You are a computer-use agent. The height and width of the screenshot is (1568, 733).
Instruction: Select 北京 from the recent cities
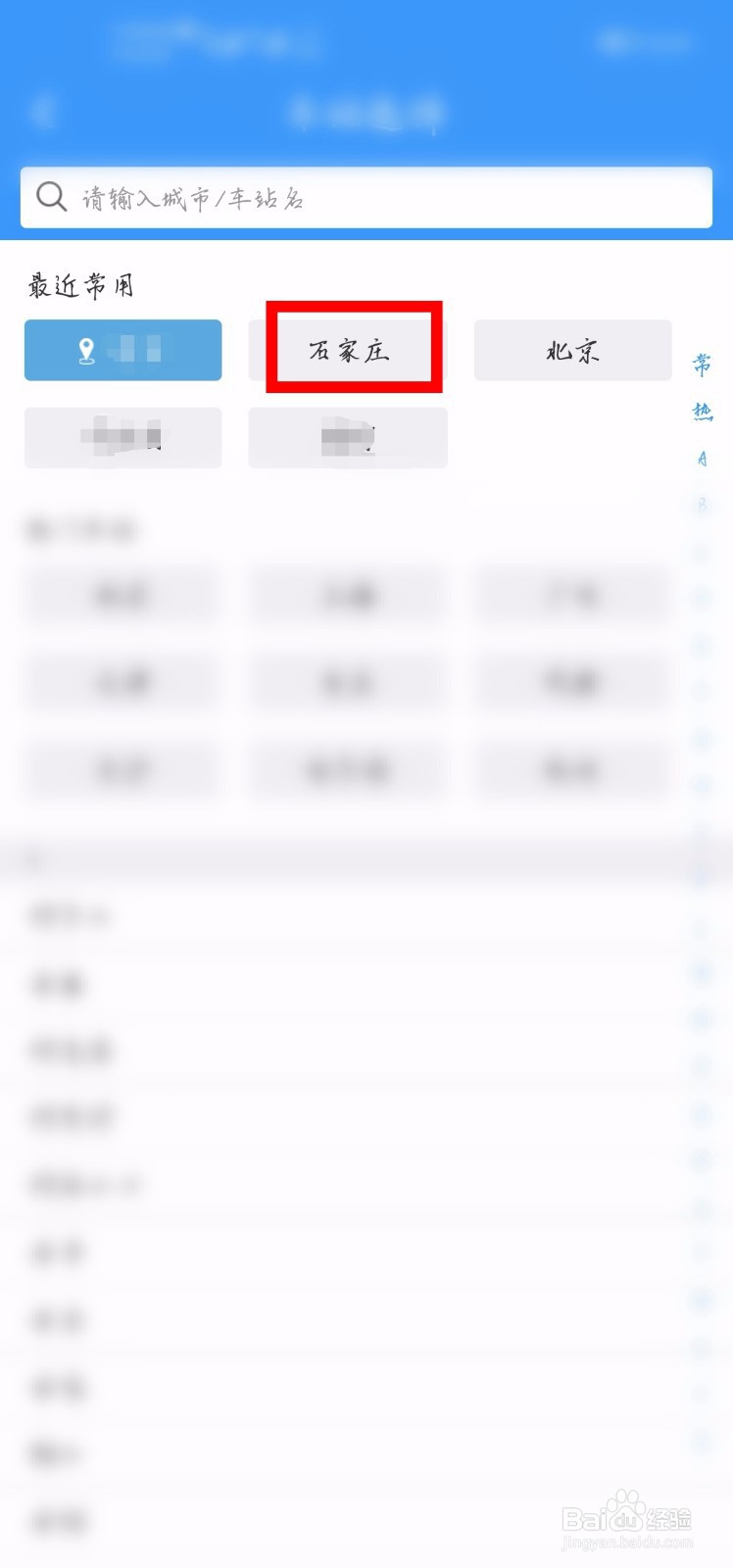click(571, 350)
